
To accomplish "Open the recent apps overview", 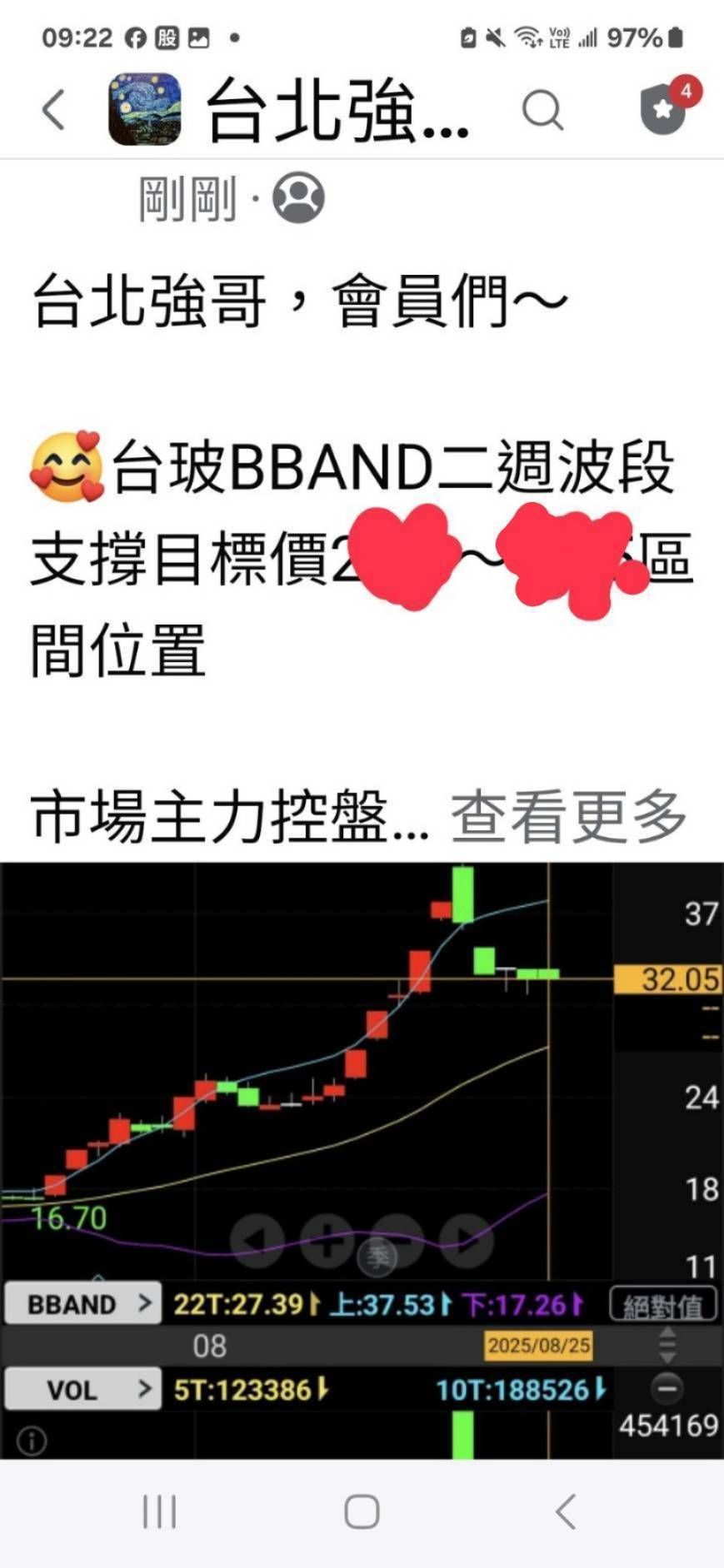I will [x=159, y=1511].
